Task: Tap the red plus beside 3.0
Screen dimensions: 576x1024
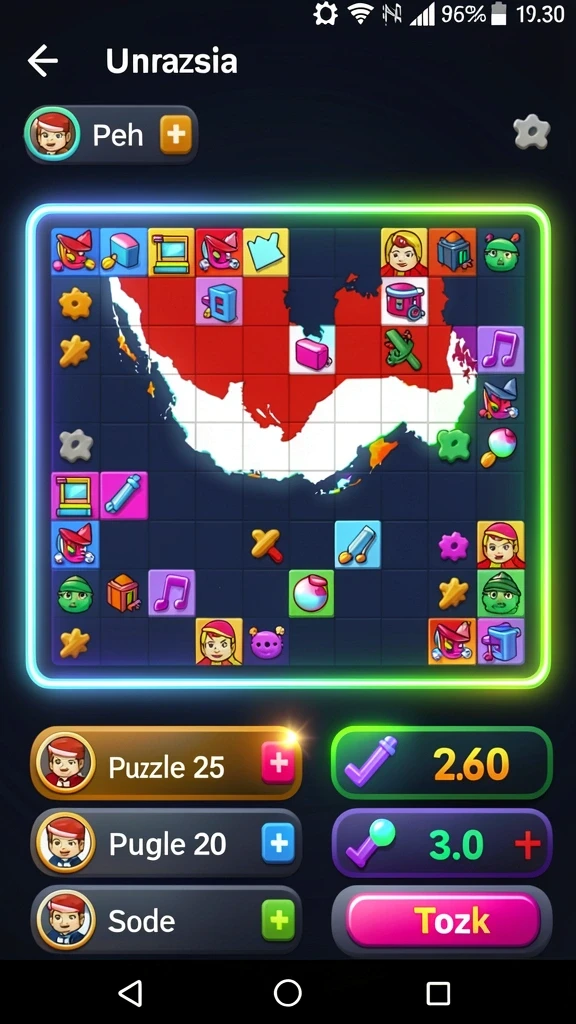Action: tap(528, 846)
